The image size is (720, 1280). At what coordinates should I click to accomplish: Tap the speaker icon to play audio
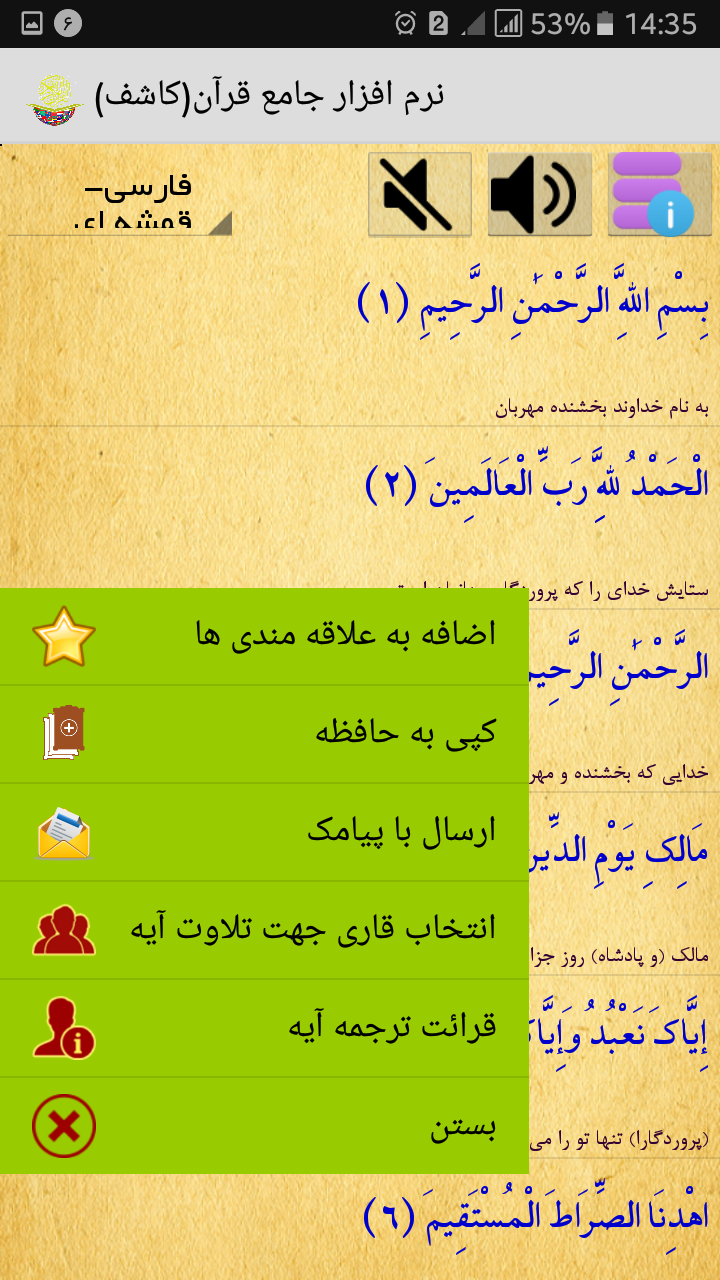click(540, 194)
